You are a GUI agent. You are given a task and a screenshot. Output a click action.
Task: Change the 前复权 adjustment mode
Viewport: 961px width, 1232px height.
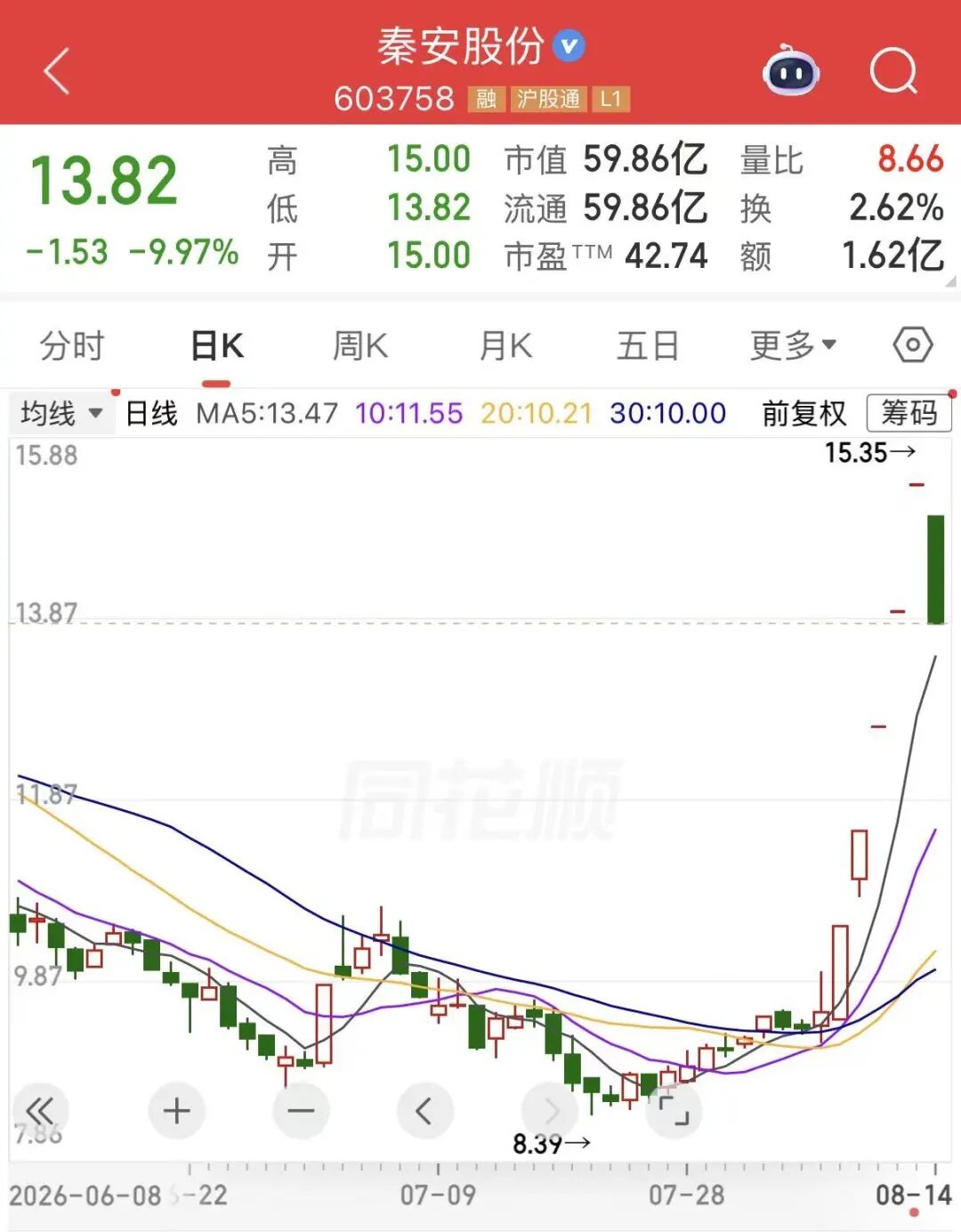point(804,413)
